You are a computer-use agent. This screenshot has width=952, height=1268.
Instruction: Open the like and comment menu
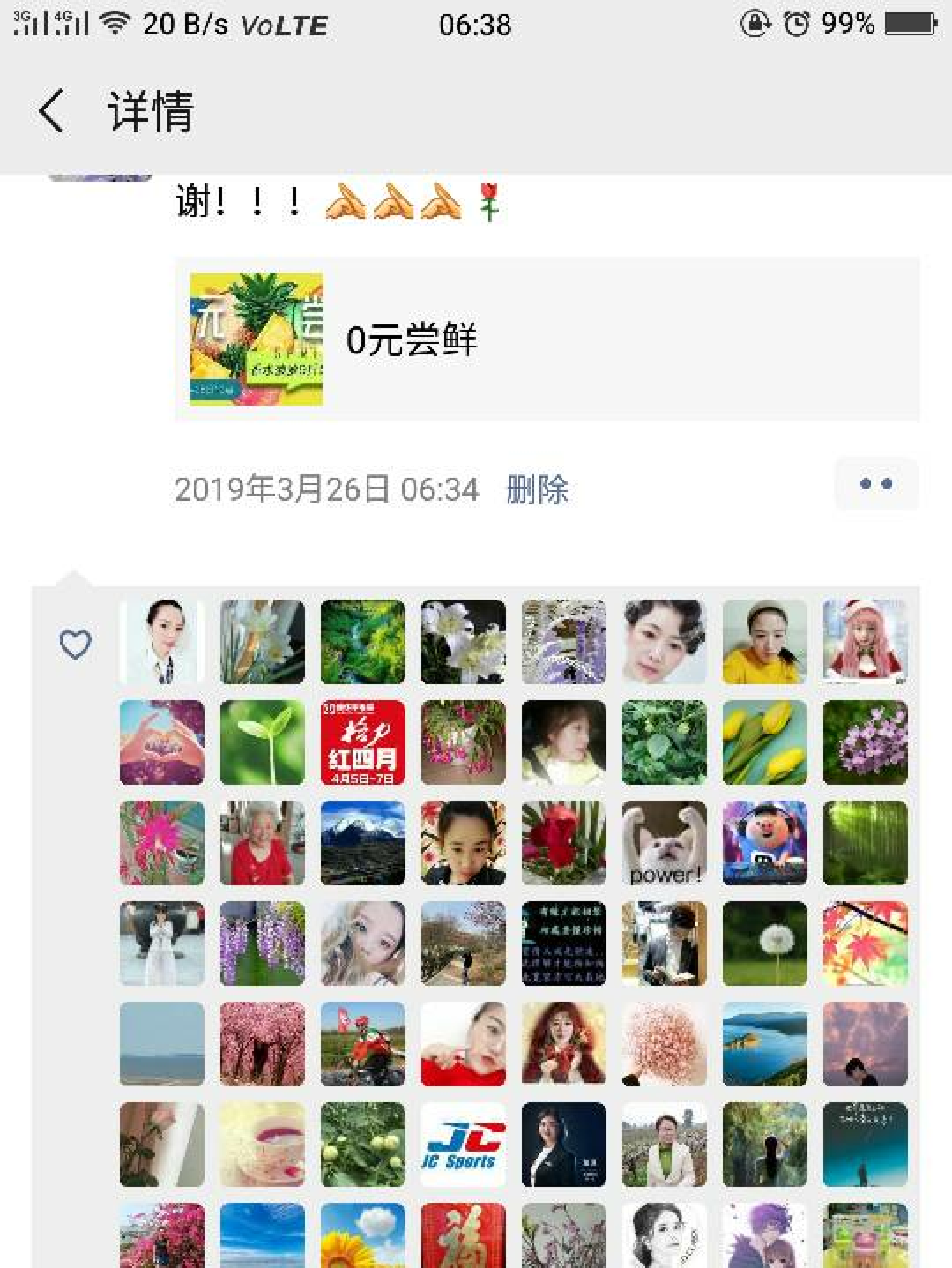coord(875,484)
